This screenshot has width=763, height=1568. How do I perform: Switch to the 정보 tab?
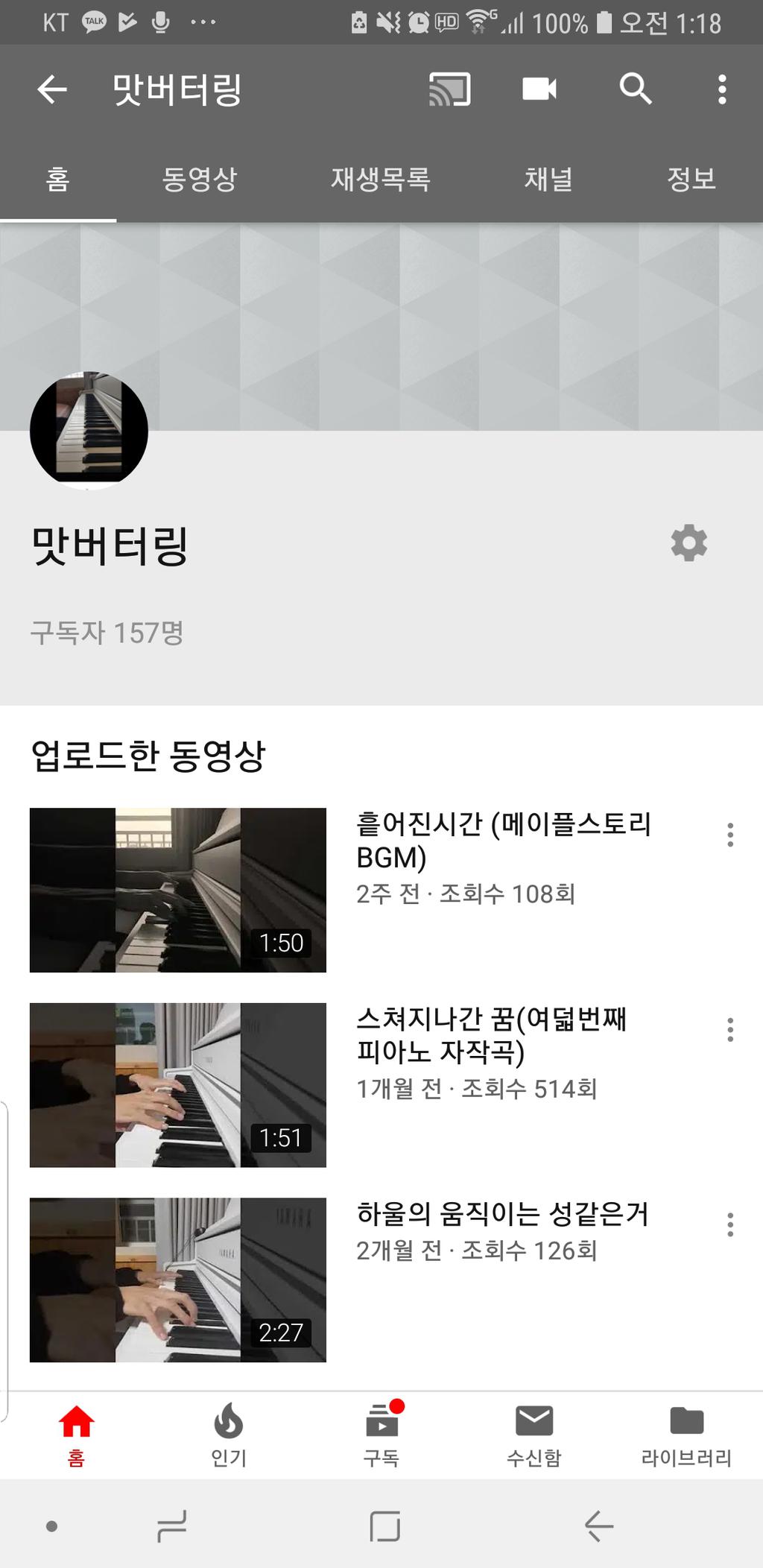tap(691, 179)
